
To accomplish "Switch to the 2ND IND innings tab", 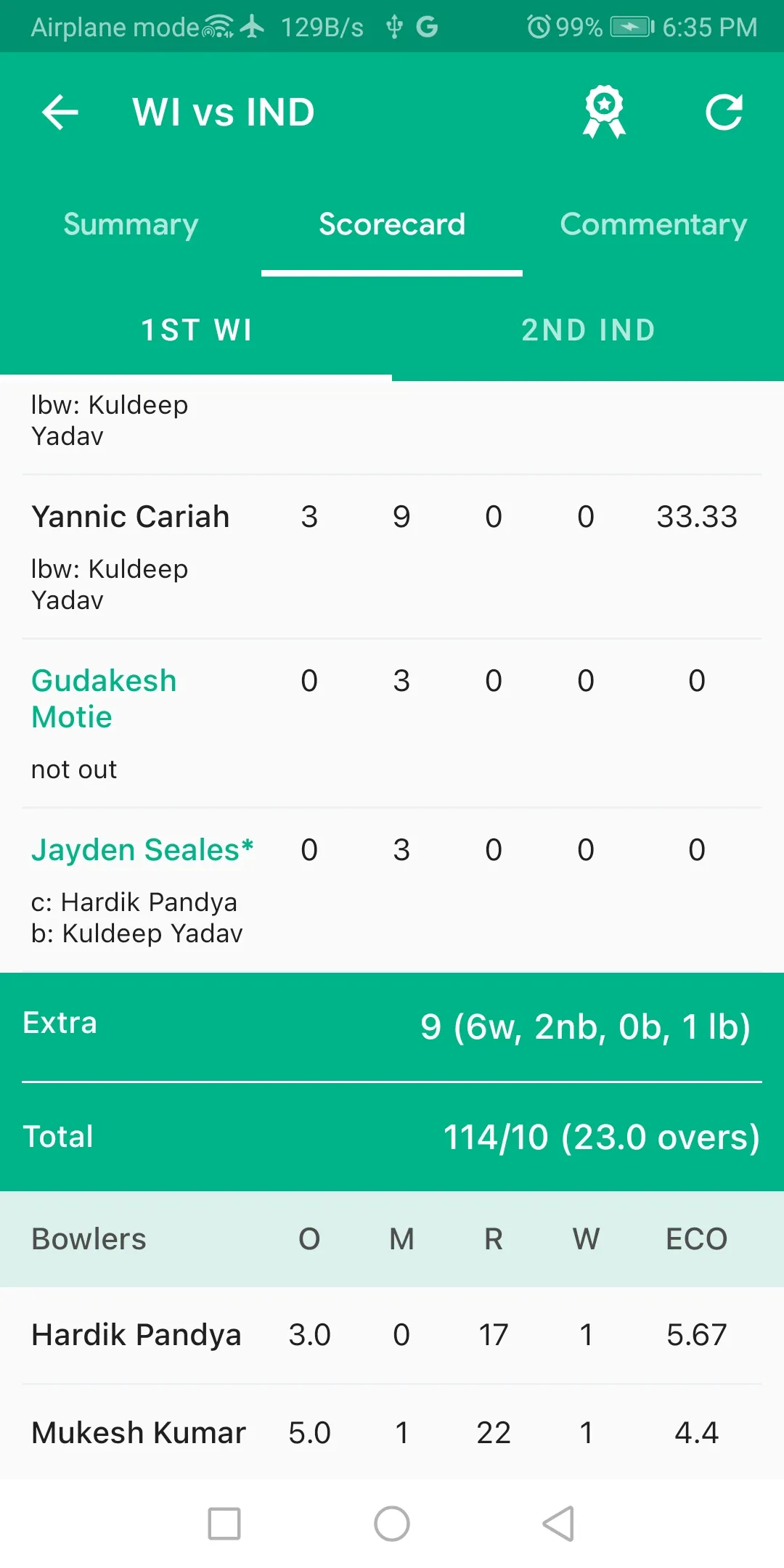I will (587, 330).
